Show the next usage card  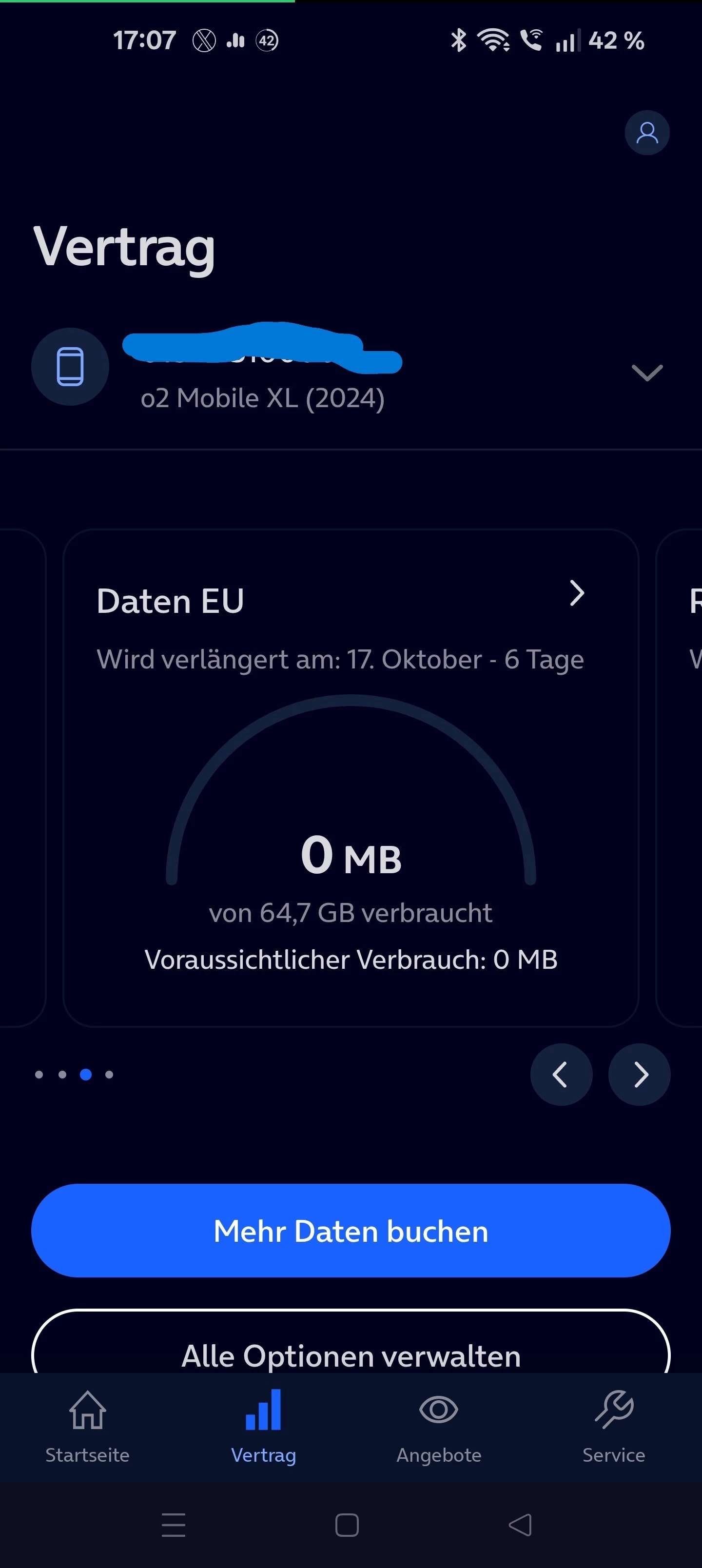639,1075
